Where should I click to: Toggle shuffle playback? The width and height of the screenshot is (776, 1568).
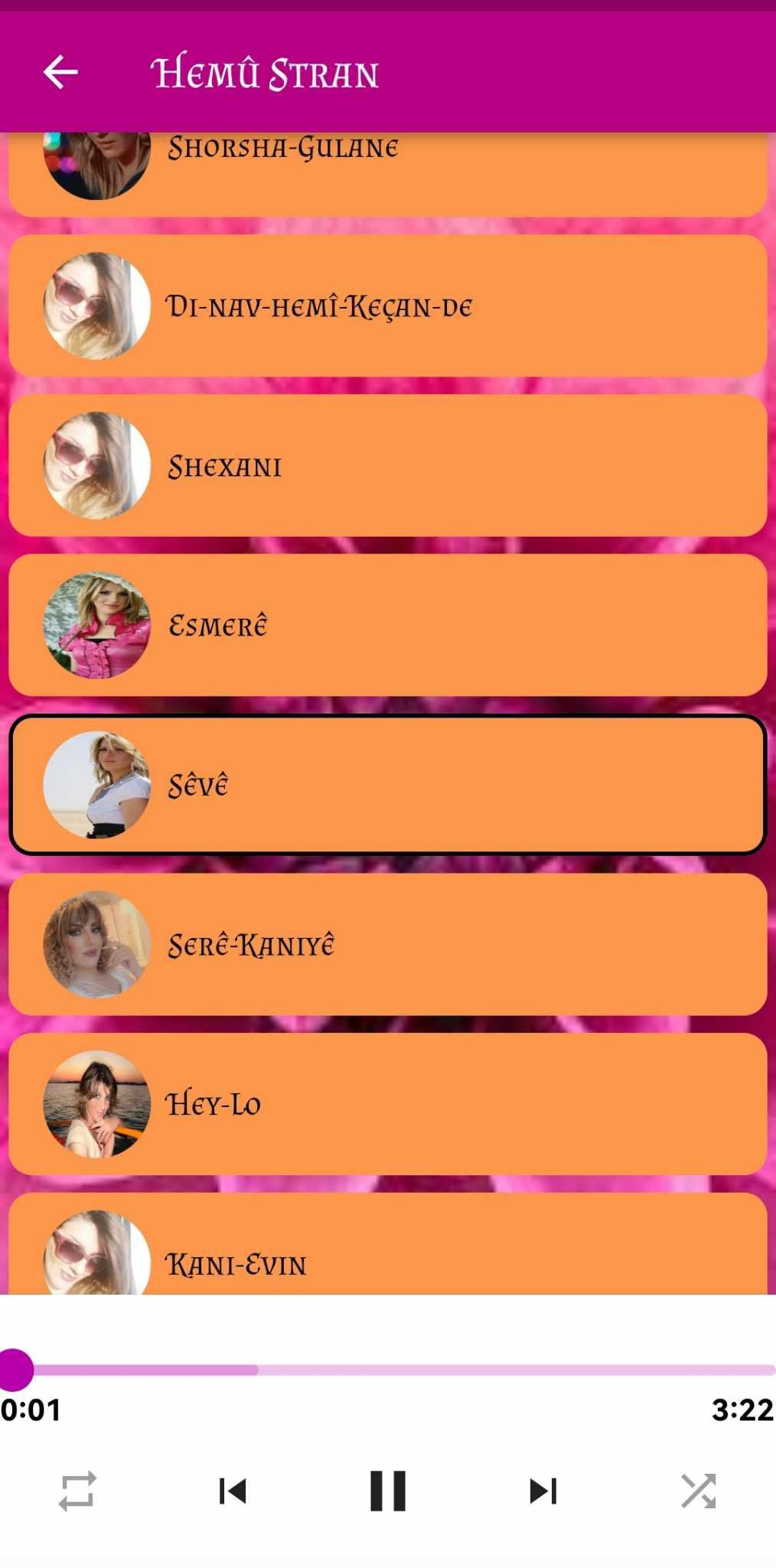tap(699, 1491)
